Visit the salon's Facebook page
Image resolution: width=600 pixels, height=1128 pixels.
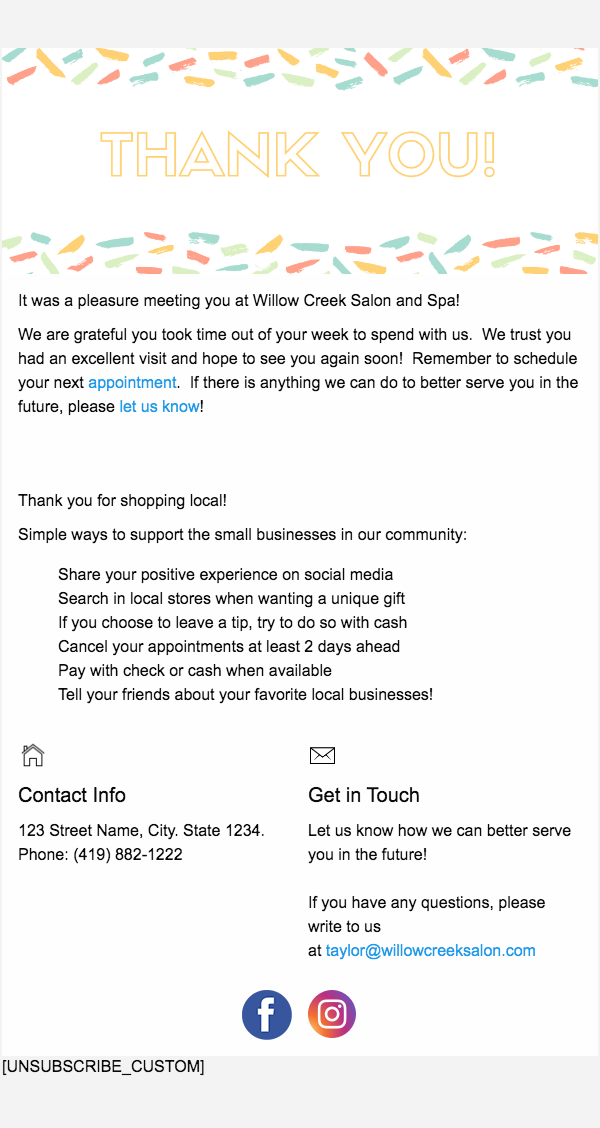coord(267,1015)
